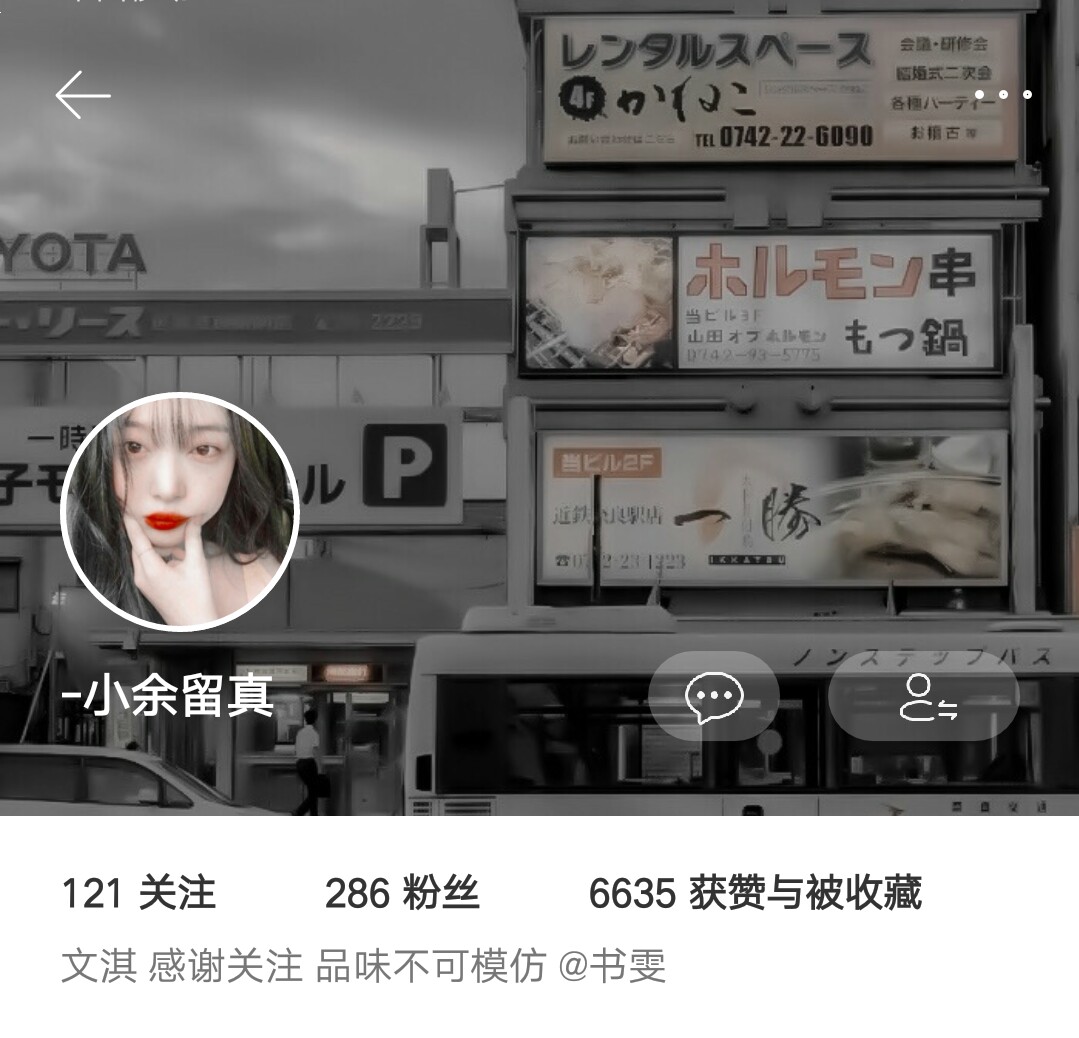Open the mentioned @书雯 profile
This screenshot has height=1038, width=1079.
[x=611, y=966]
